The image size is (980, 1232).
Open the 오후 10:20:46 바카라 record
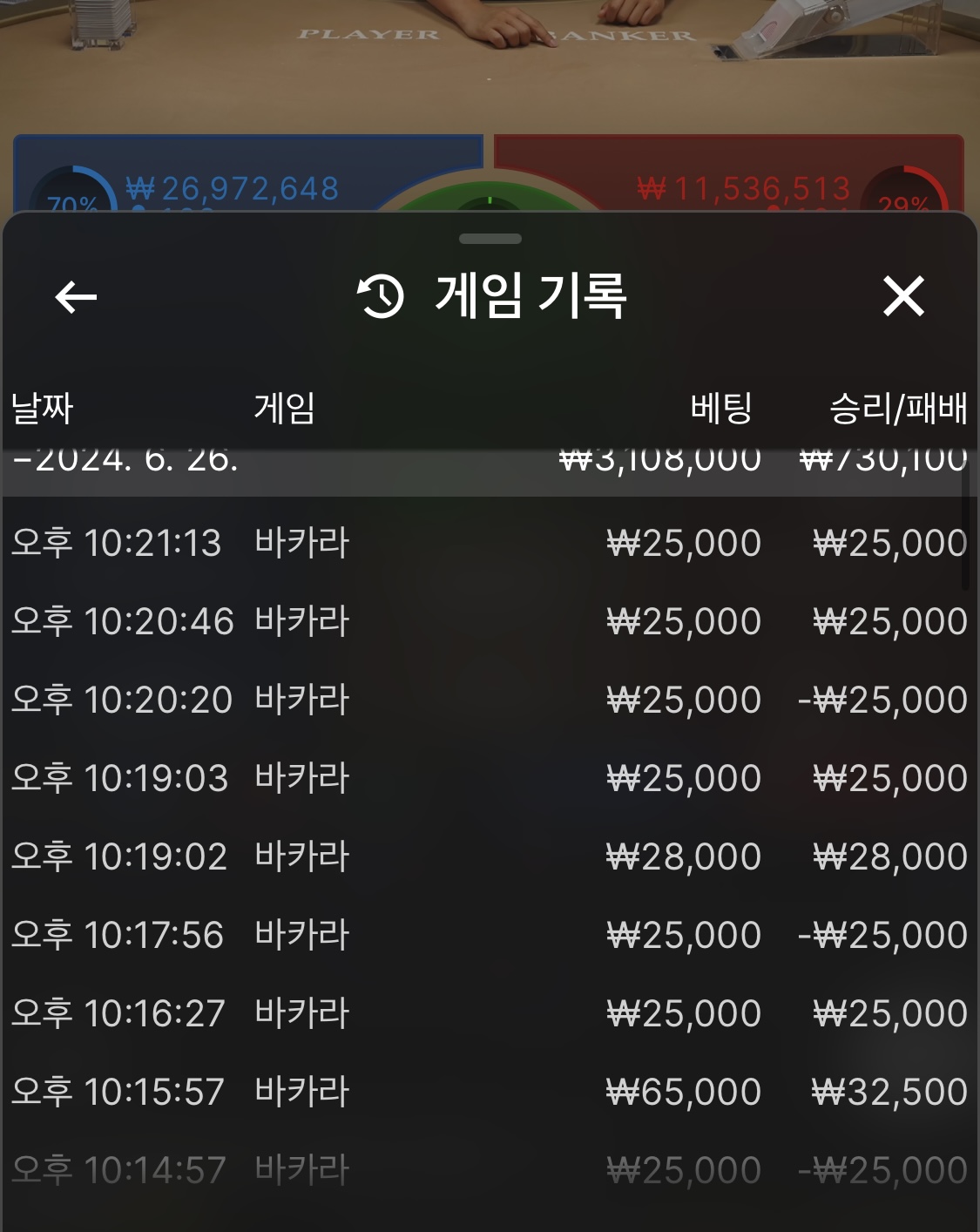point(490,622)
